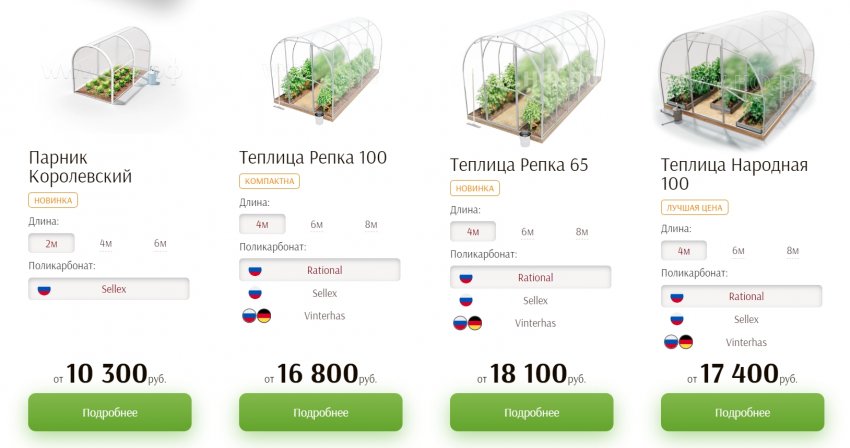
Task: Choose 8м length for Теплица Репка 100
Action: point(371,224)
